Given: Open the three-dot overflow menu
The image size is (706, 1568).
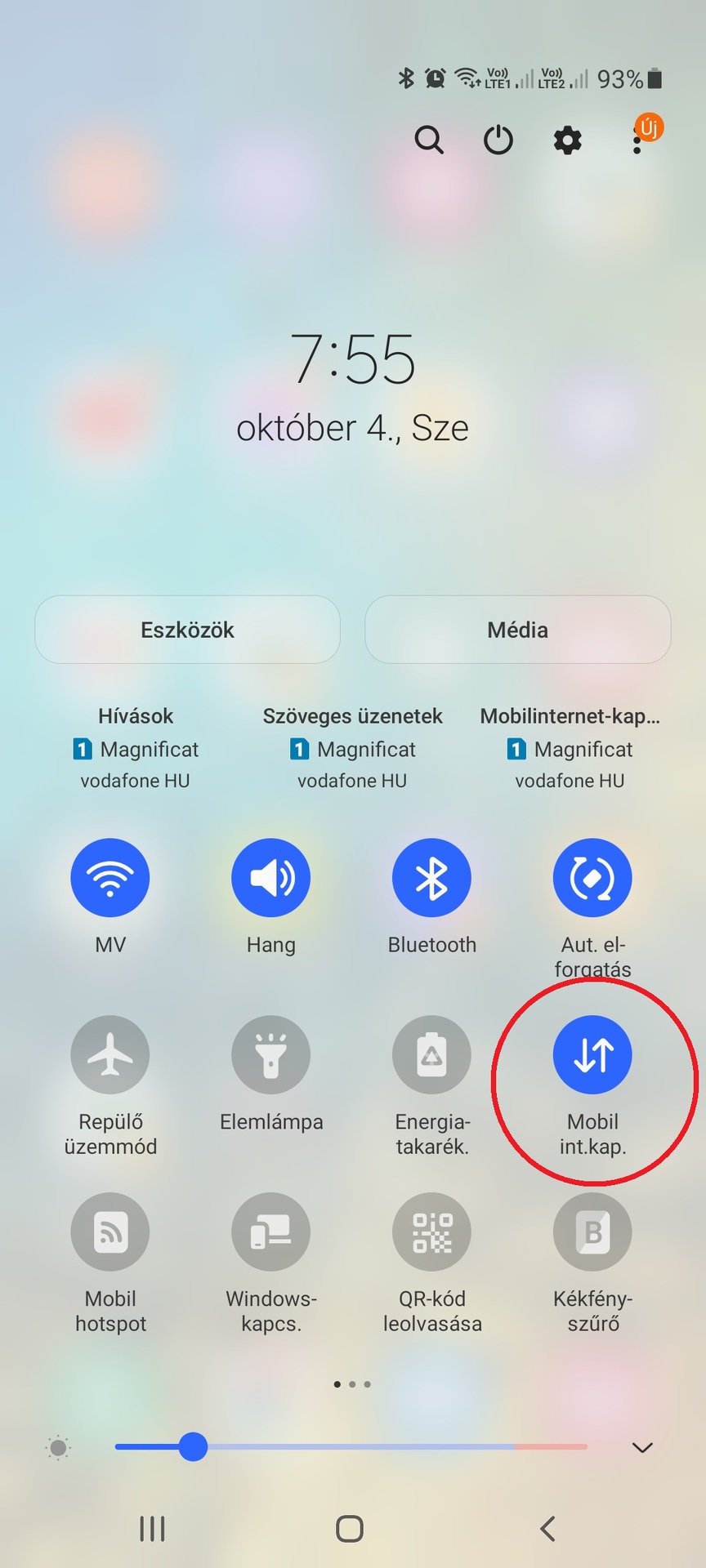Looking at the screenshot, I should point(637,142).
